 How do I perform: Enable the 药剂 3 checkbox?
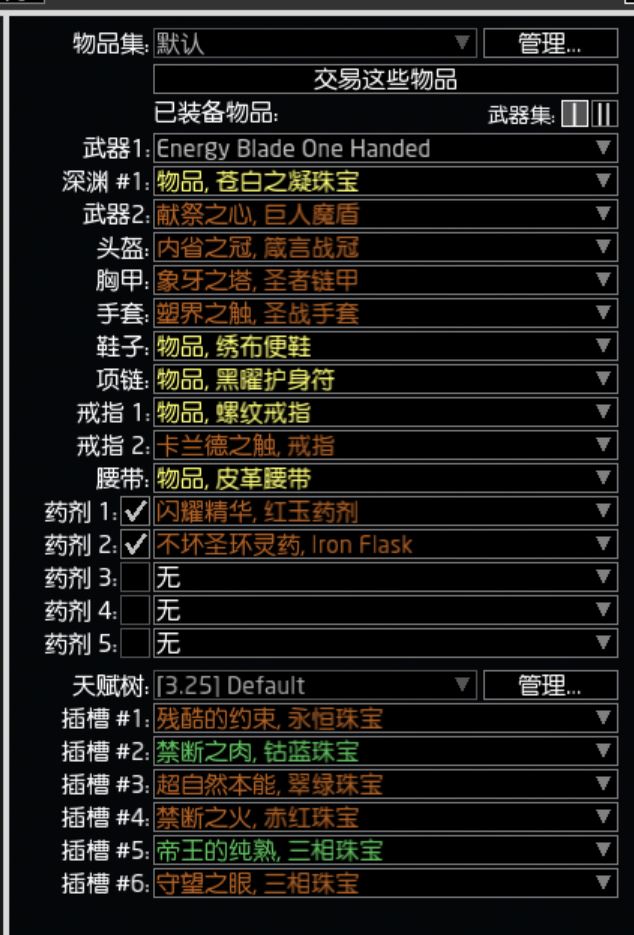click(135, 578)
